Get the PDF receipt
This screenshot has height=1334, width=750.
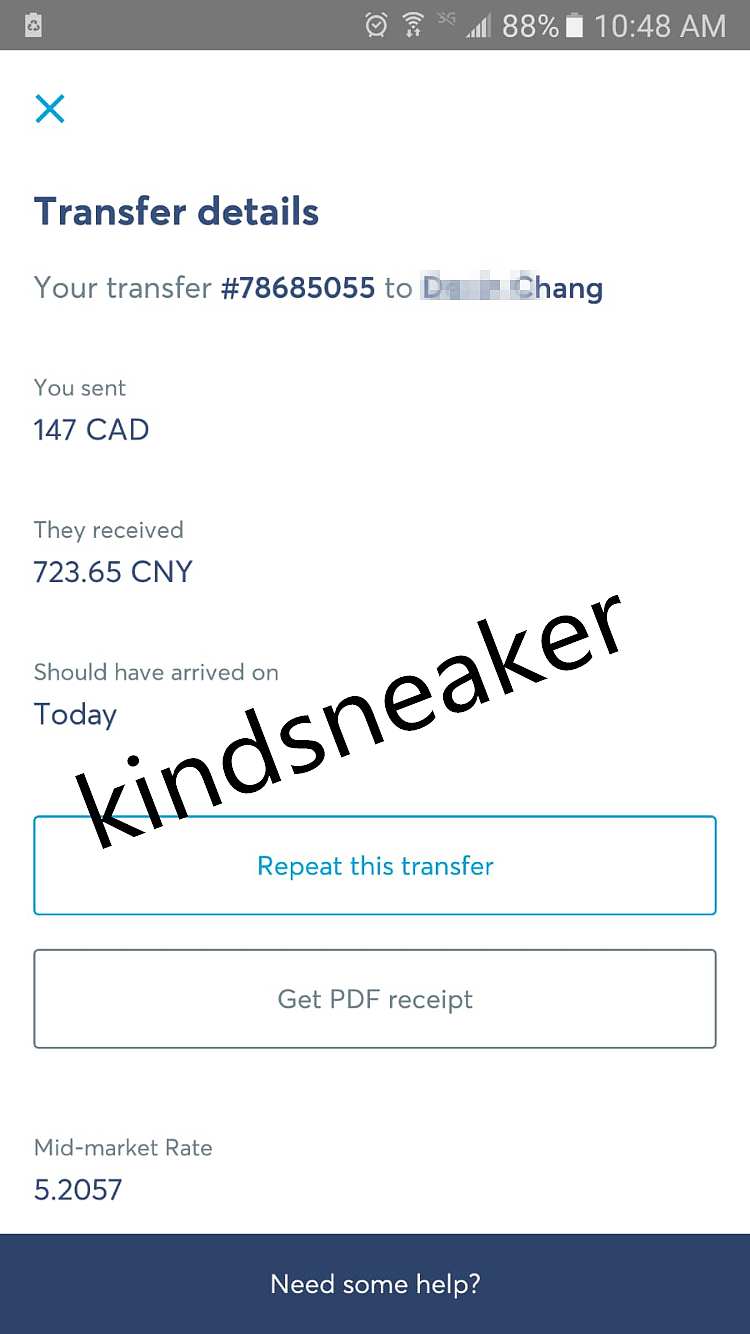point(375,999)
